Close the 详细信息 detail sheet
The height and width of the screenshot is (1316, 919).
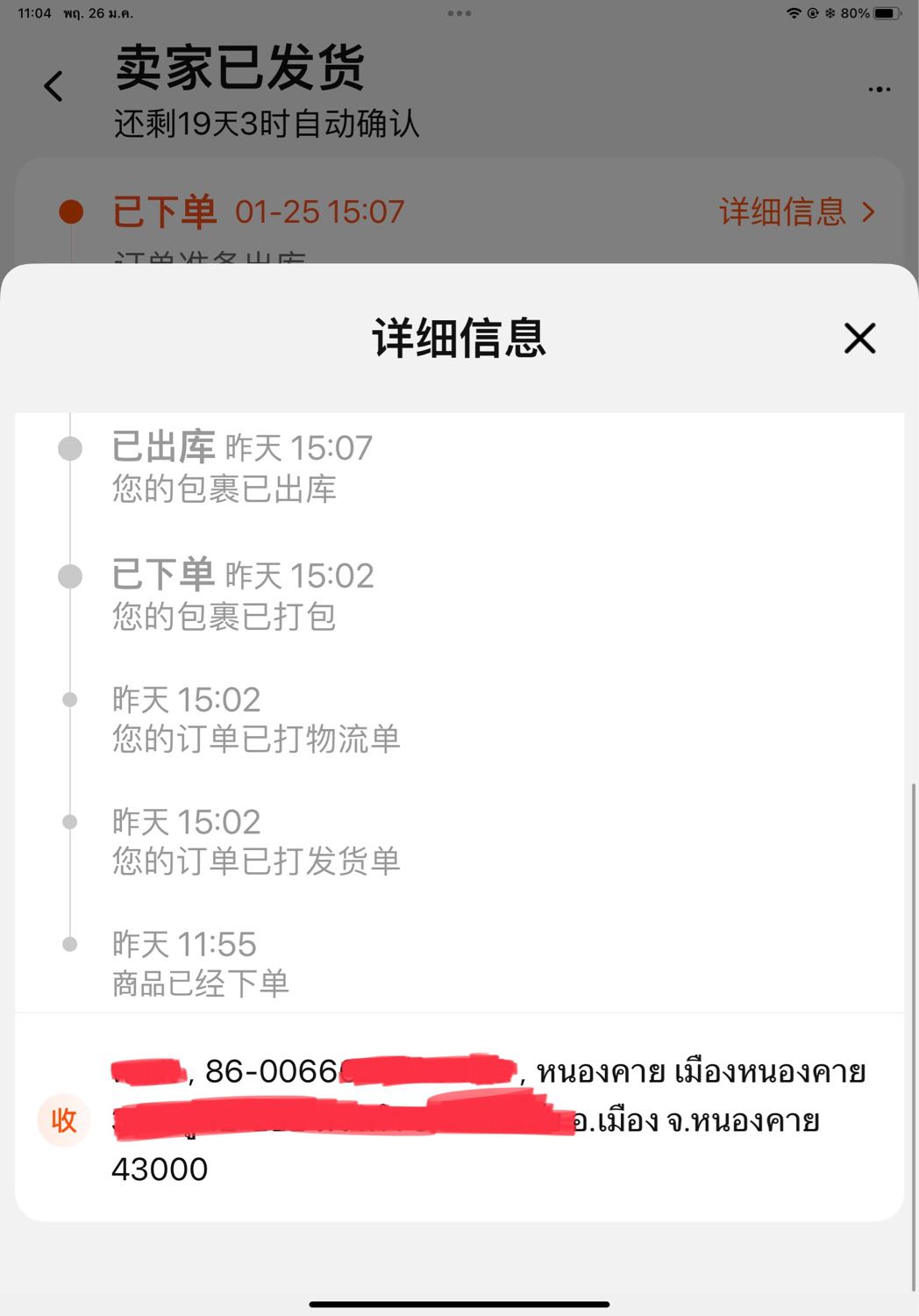tap(859, 338)
